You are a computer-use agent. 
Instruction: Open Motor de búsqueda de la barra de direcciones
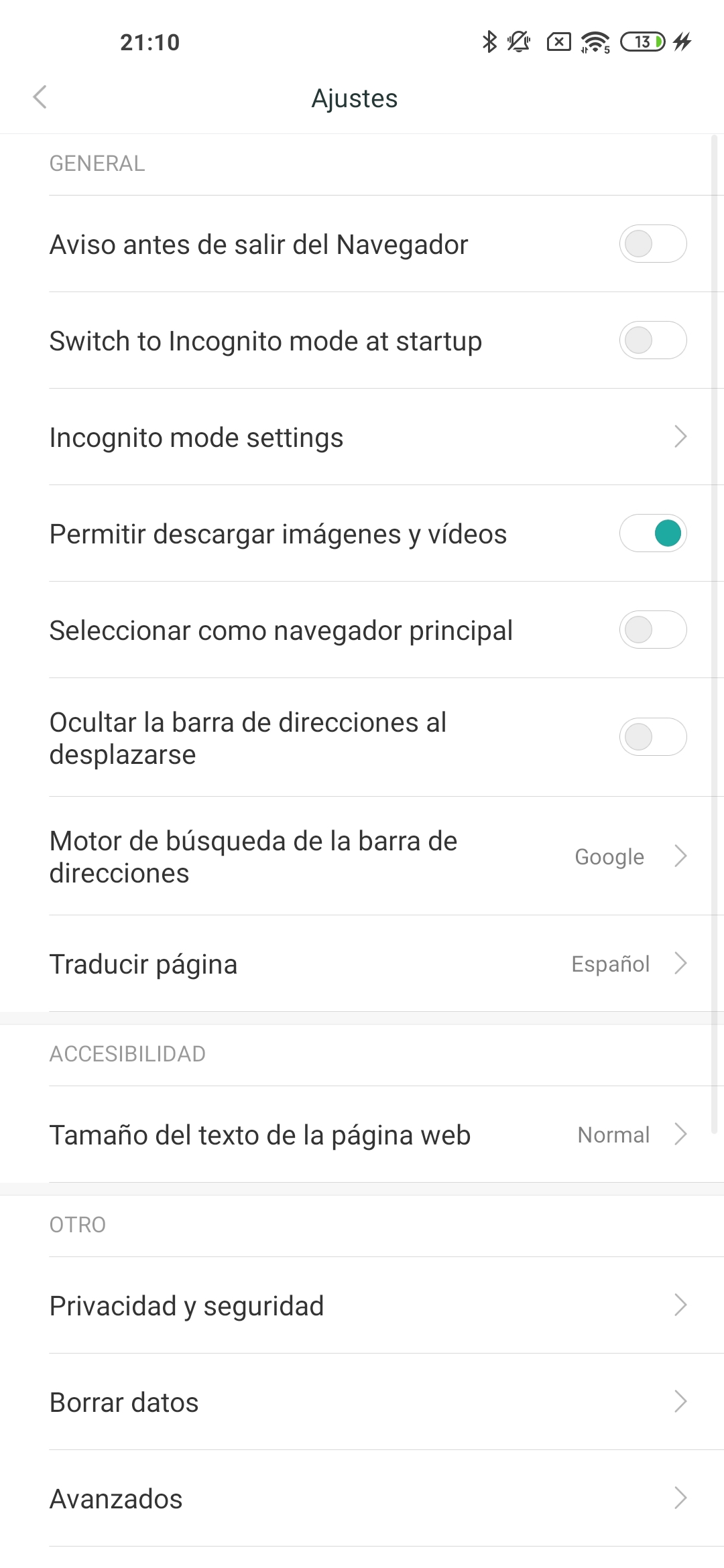pyautogui.click(x=362, y=856)
